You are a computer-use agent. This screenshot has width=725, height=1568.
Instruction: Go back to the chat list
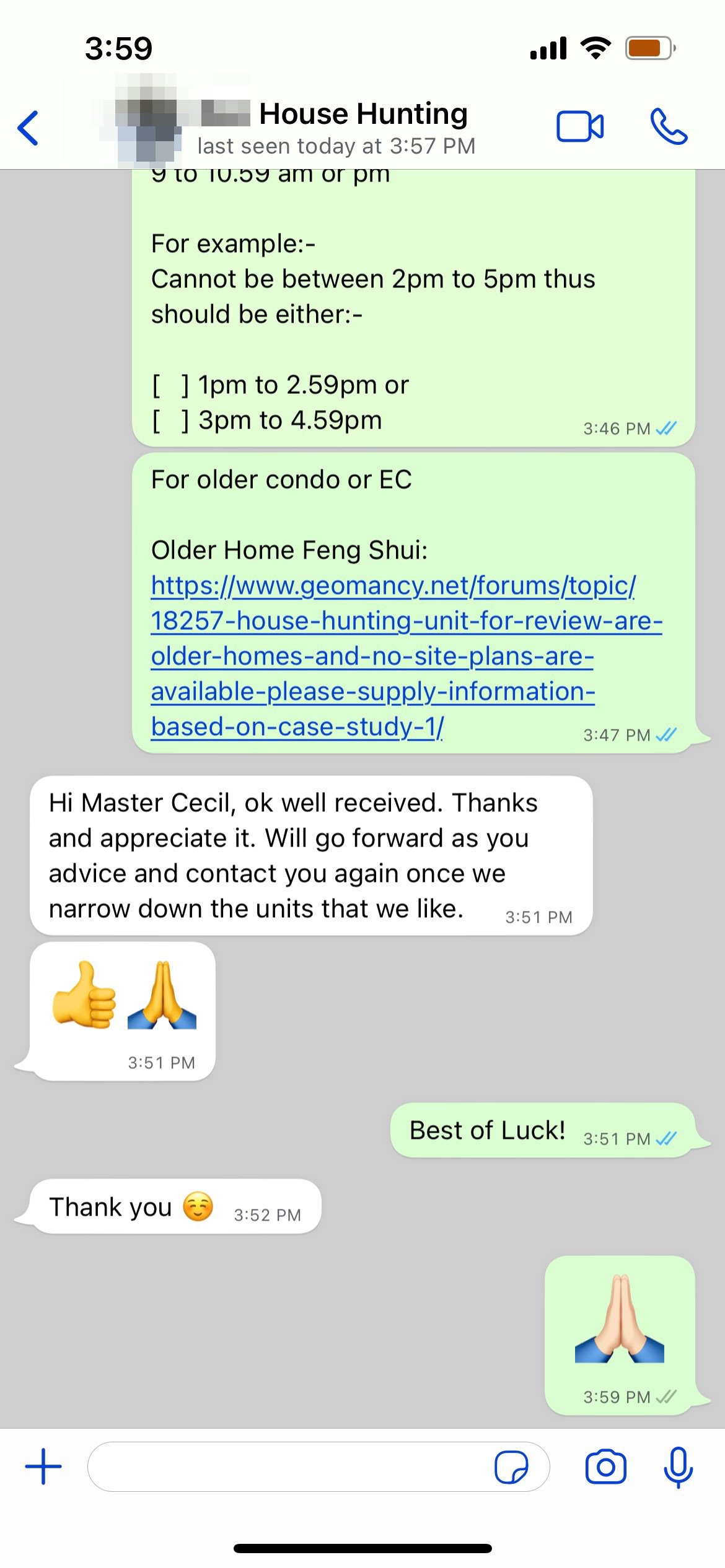29,128
